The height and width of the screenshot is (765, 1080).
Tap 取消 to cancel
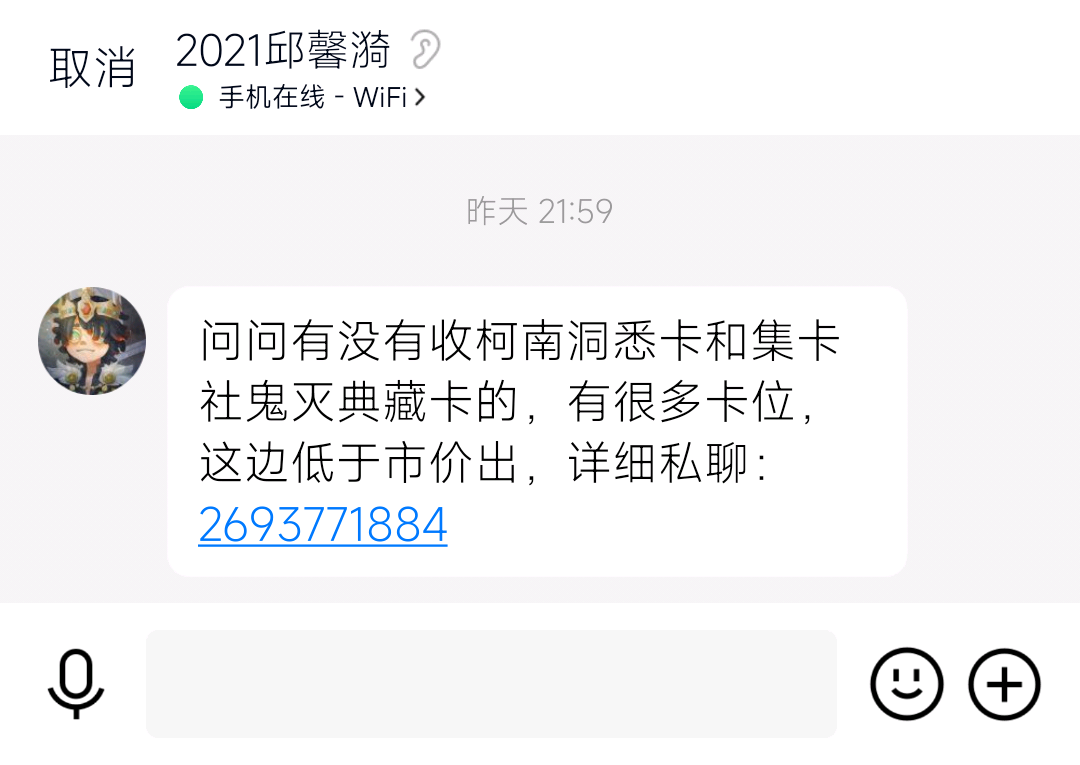point(92,67)
